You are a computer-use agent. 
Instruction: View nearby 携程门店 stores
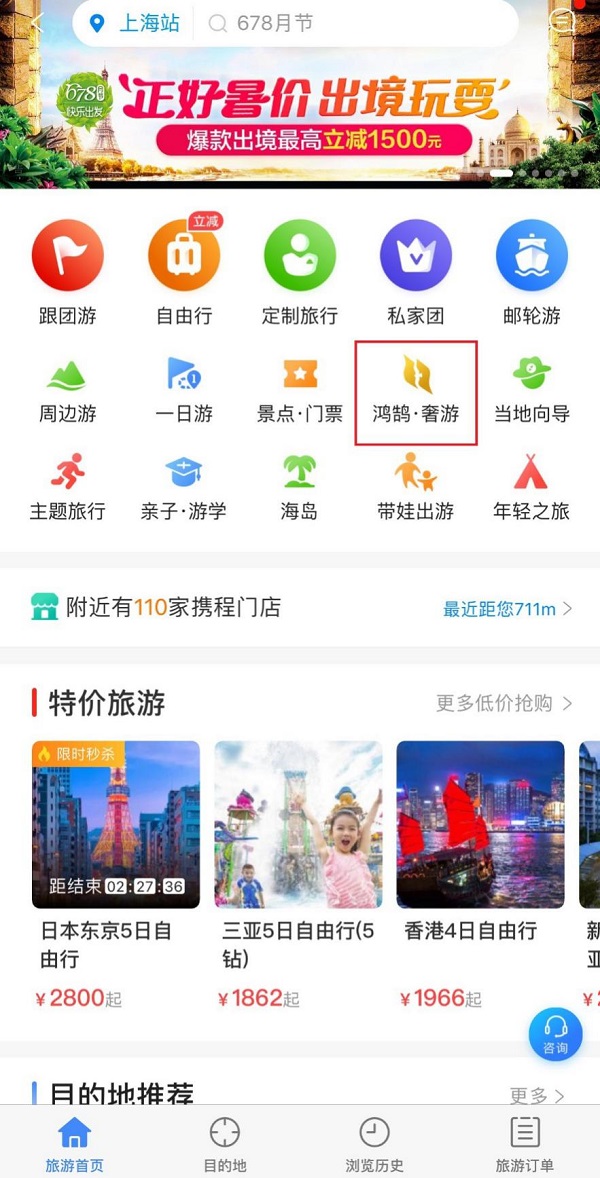pos(300,607)
